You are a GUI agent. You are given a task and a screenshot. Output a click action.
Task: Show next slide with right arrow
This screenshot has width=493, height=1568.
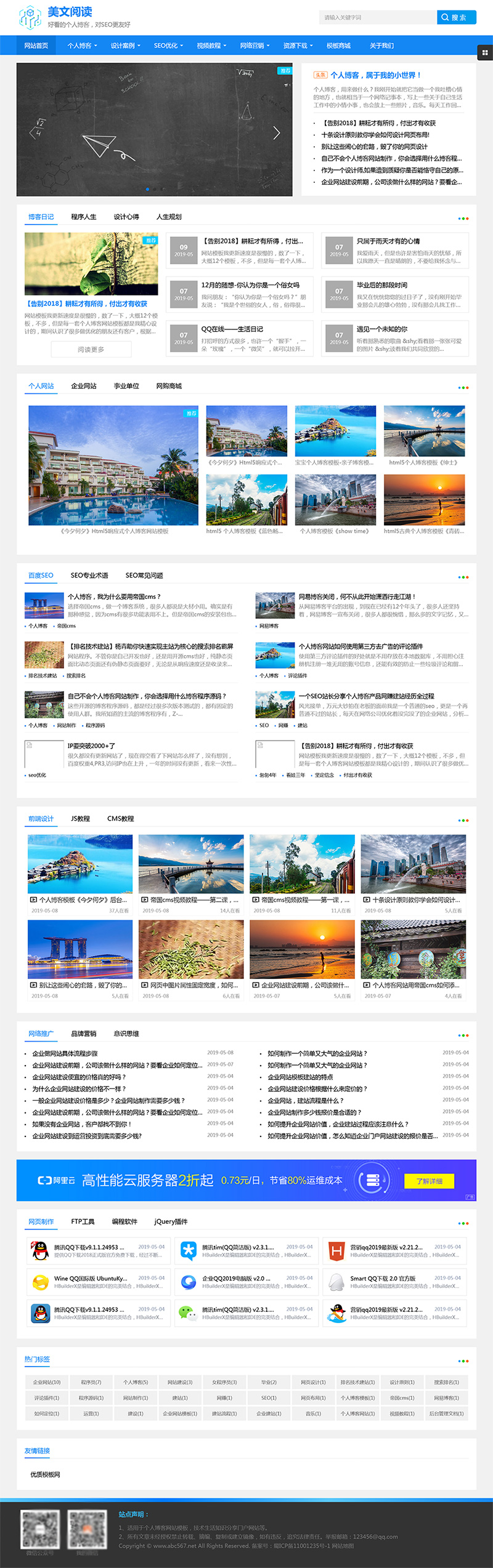[x=277, y=132]
